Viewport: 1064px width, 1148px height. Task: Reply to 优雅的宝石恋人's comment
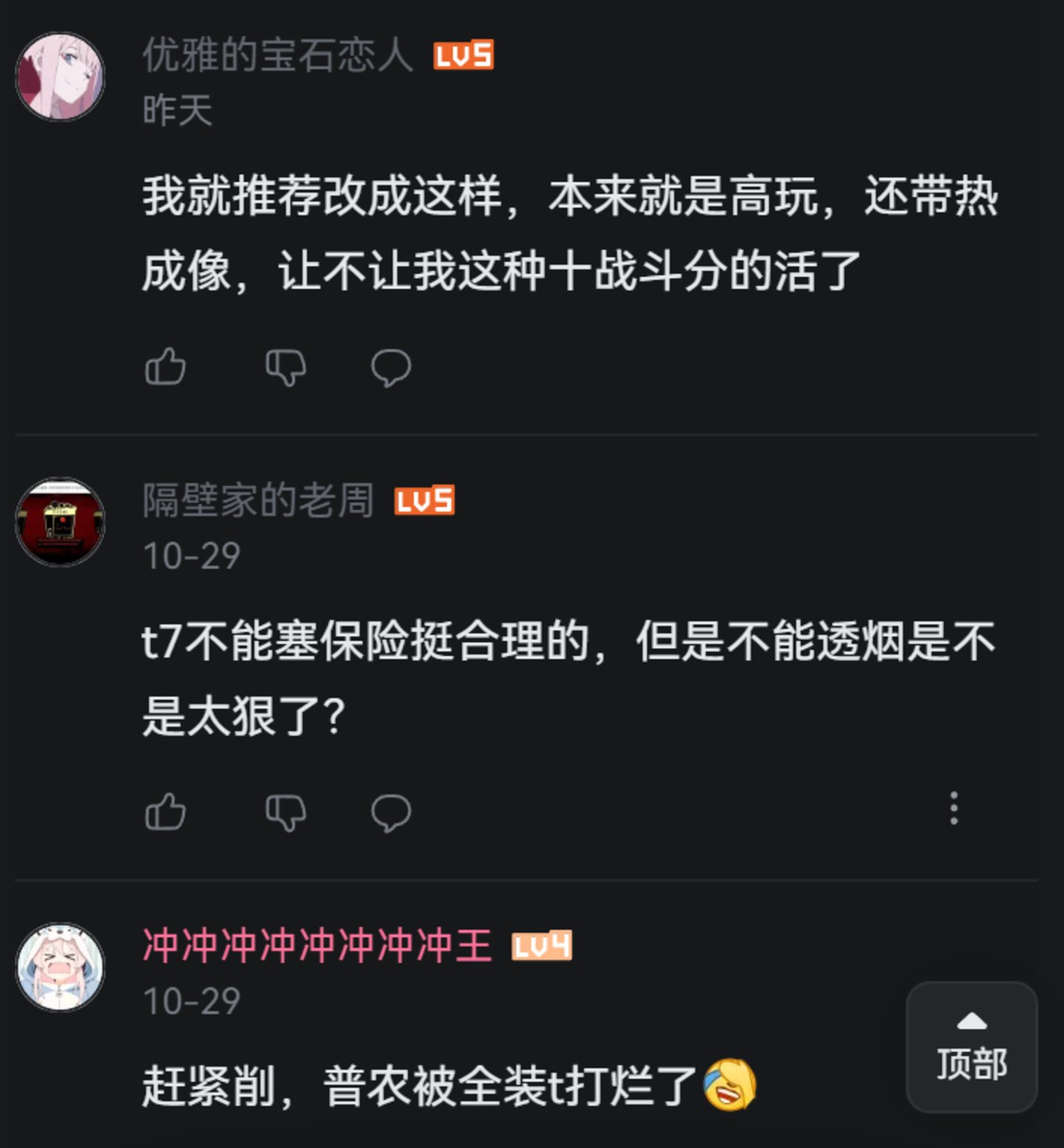tap(390, 367)
